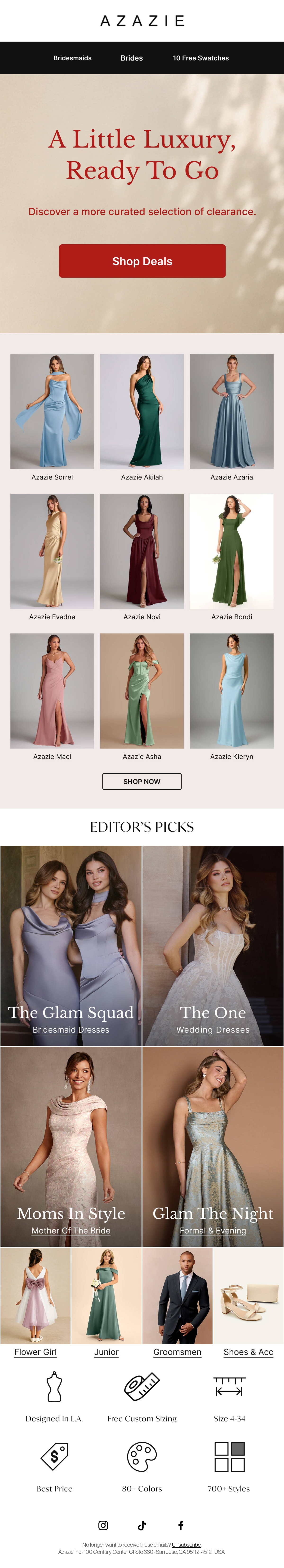
Task: Open the Groomsmen category
Action: (177, 1352)
